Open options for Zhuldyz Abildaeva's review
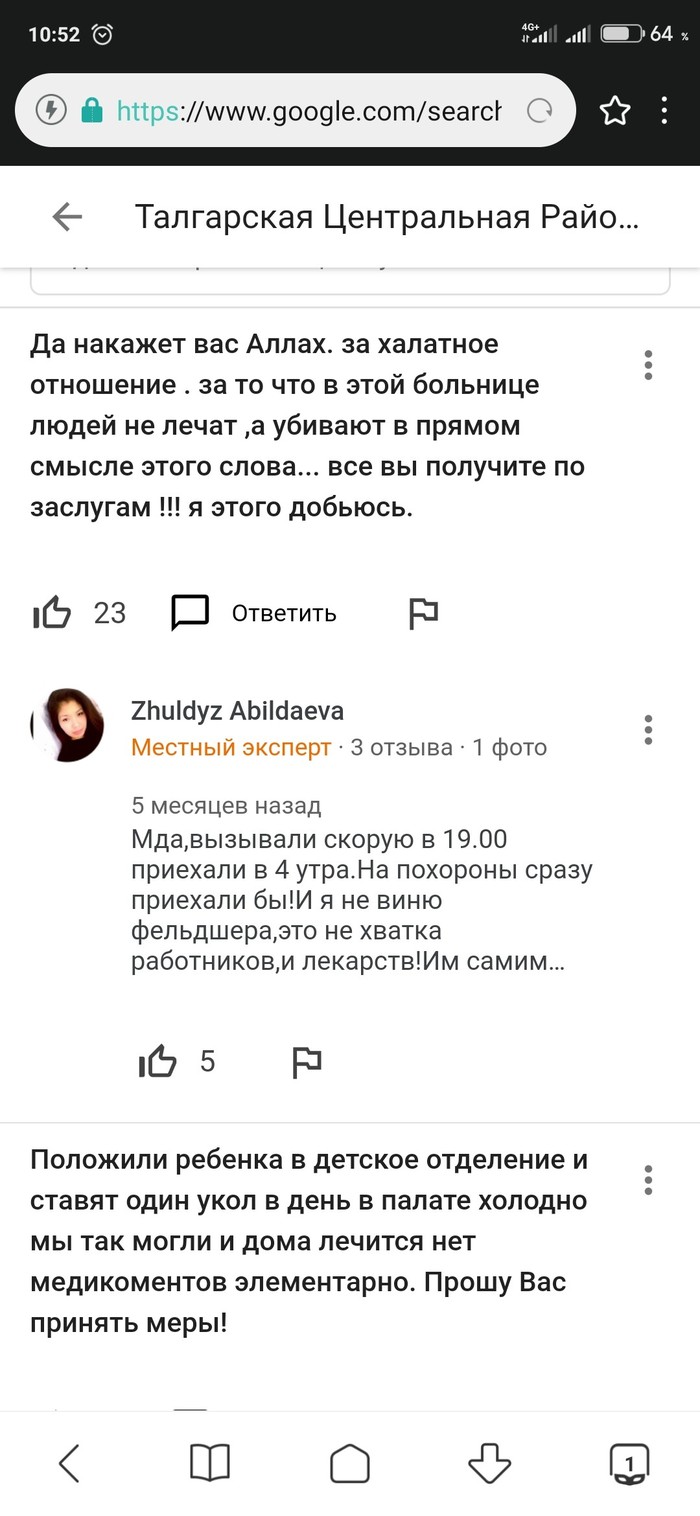700x1516 pixels. click(649, 729)
